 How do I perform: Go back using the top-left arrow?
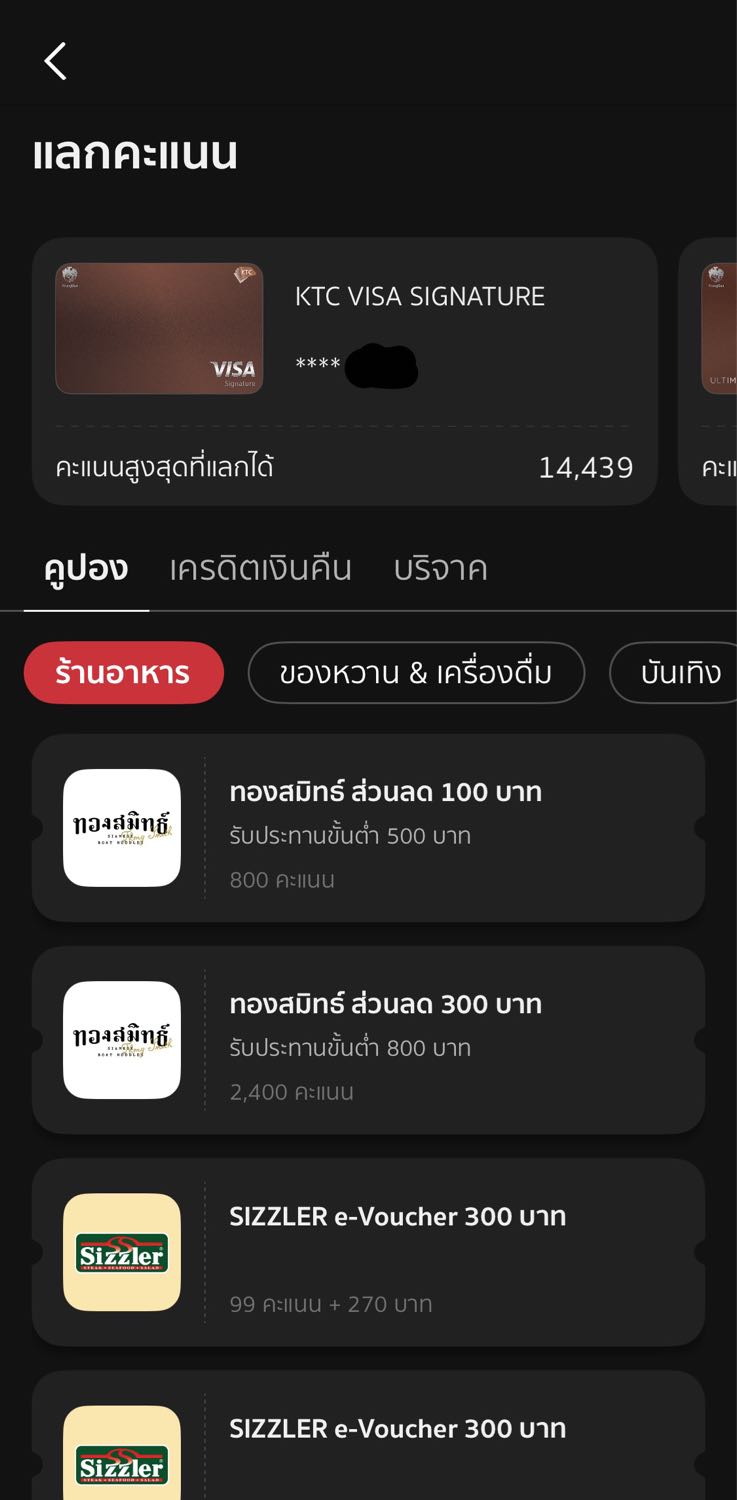55,61
